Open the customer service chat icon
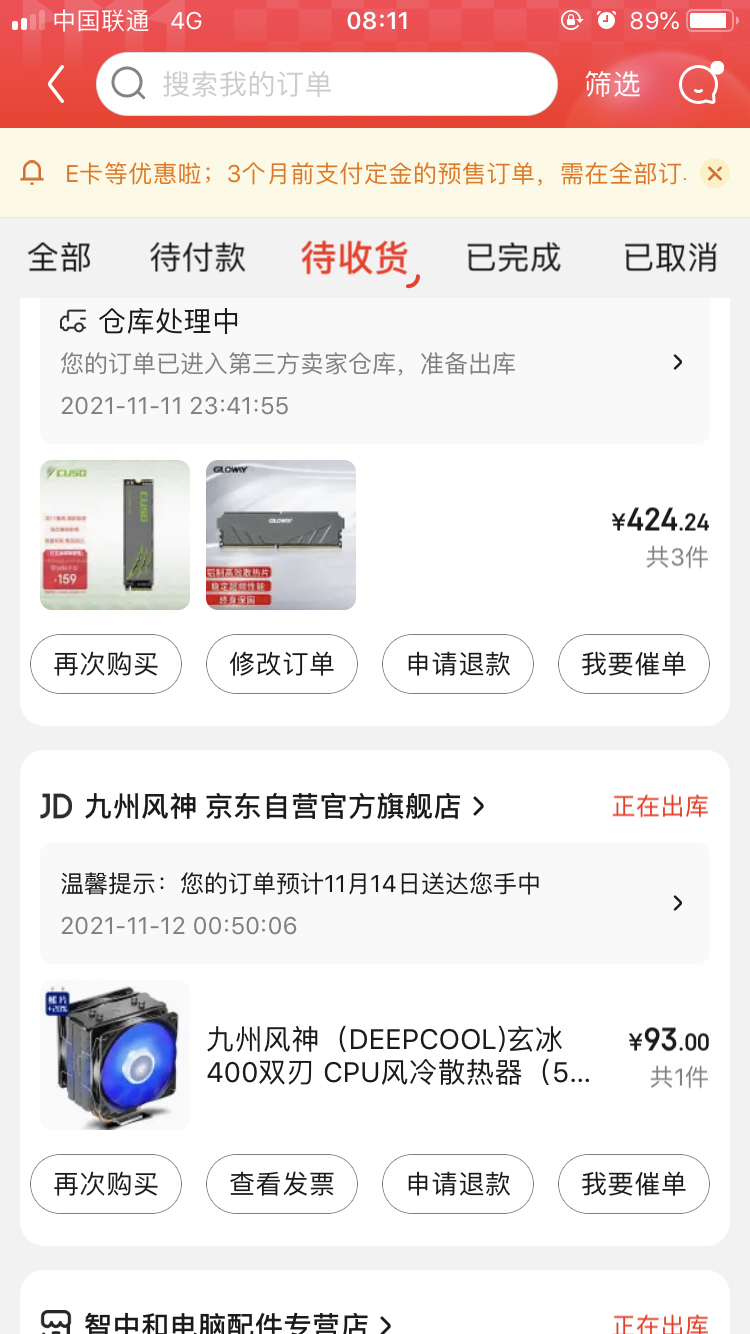This screenshot has width=750, height=1334. [x=699, y=84]
